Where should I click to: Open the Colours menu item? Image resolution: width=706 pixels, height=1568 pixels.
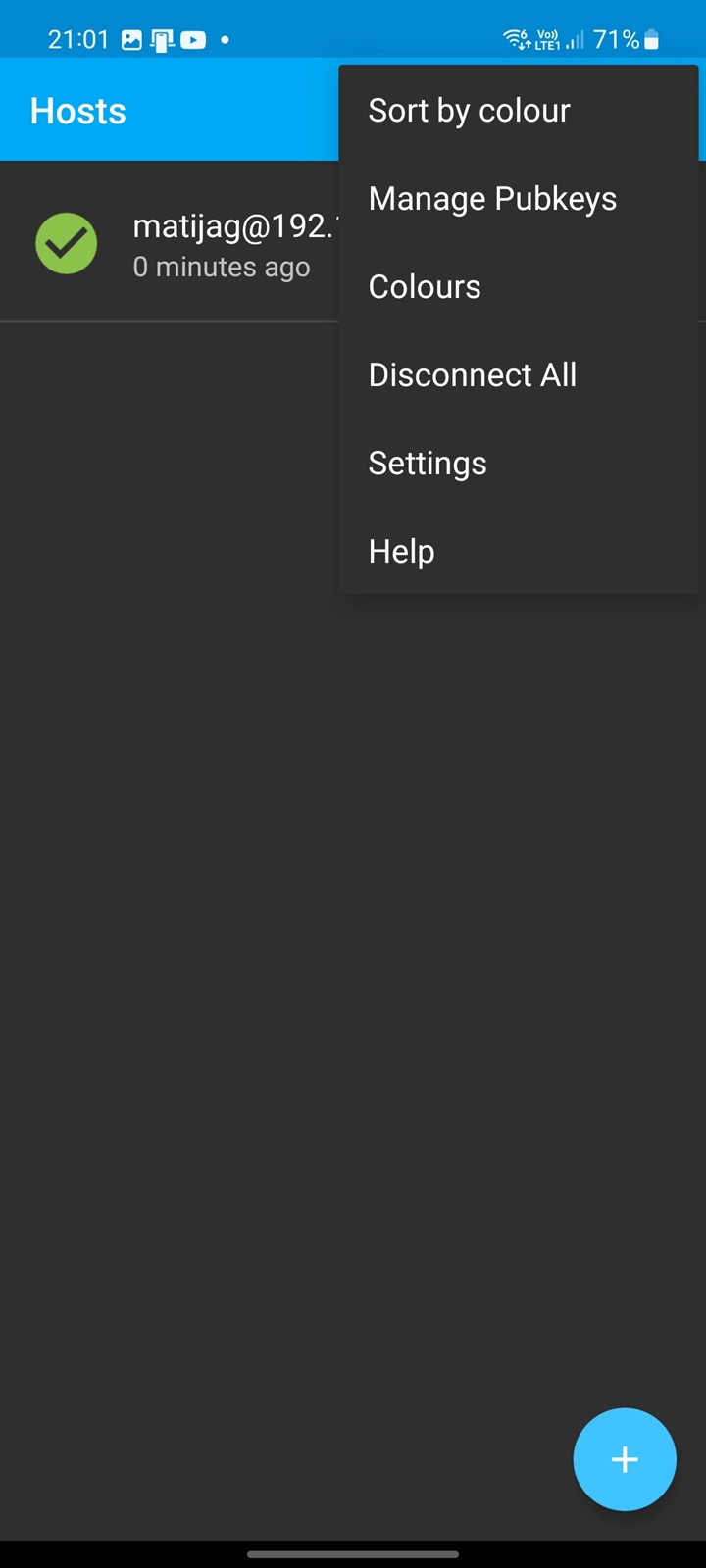[x=518, y=287]
